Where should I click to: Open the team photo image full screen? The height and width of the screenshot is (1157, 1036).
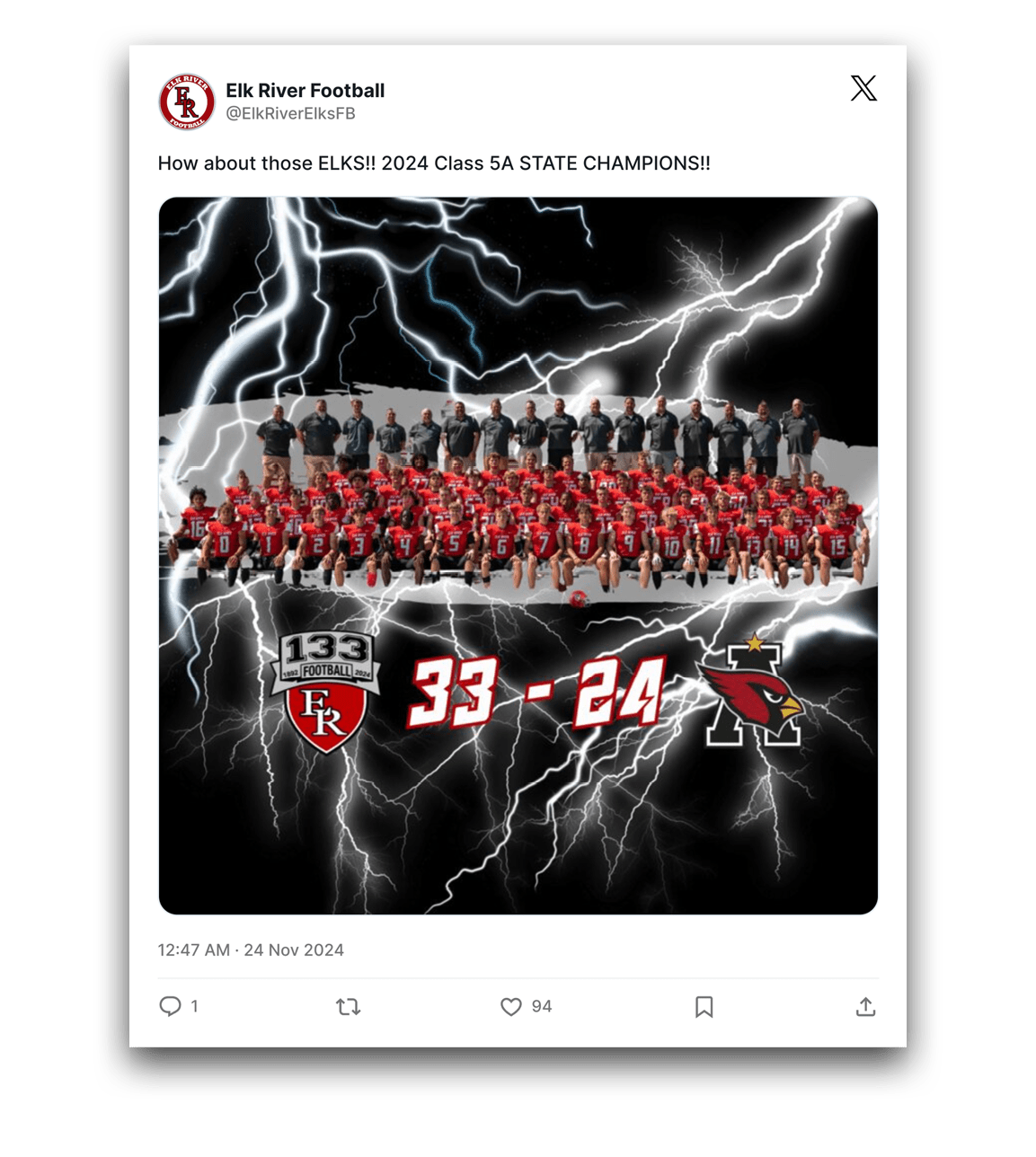(518, 555)
